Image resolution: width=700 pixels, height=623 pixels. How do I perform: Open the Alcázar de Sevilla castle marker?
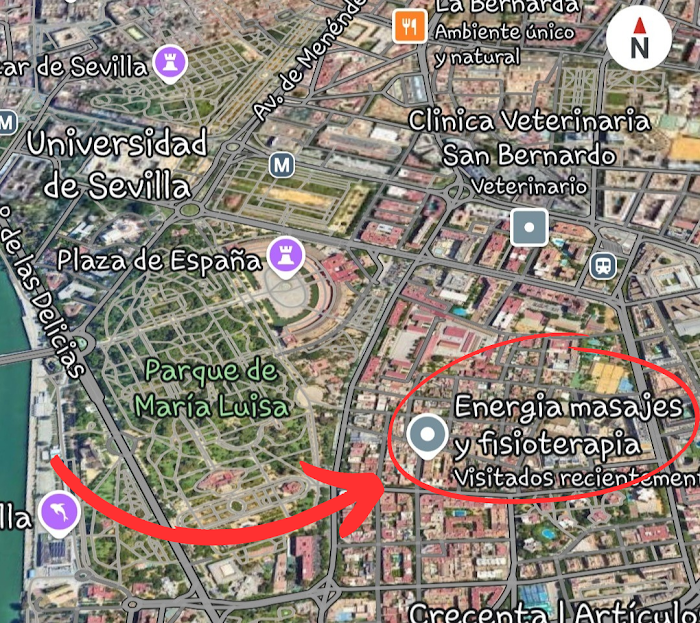[x=170, y=65]
